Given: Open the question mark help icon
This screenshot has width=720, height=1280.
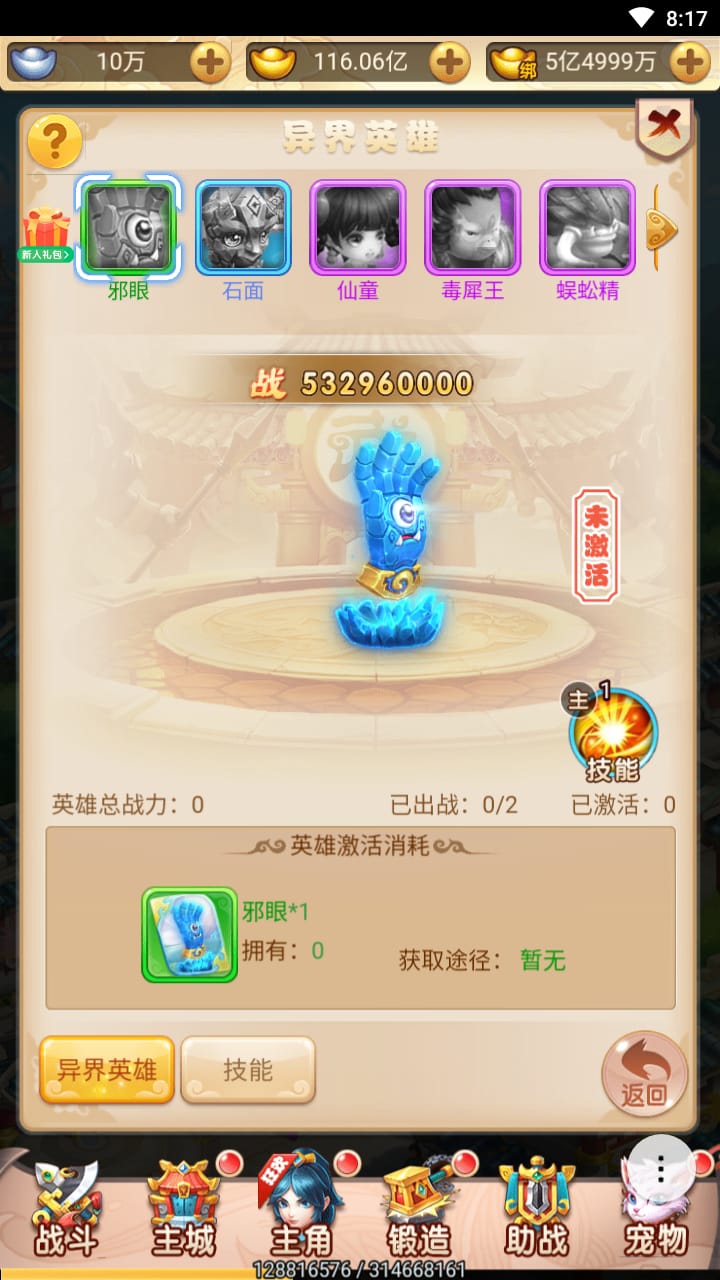Looking at the screenshot, I should pyautogui.click(x=54, y=142).
